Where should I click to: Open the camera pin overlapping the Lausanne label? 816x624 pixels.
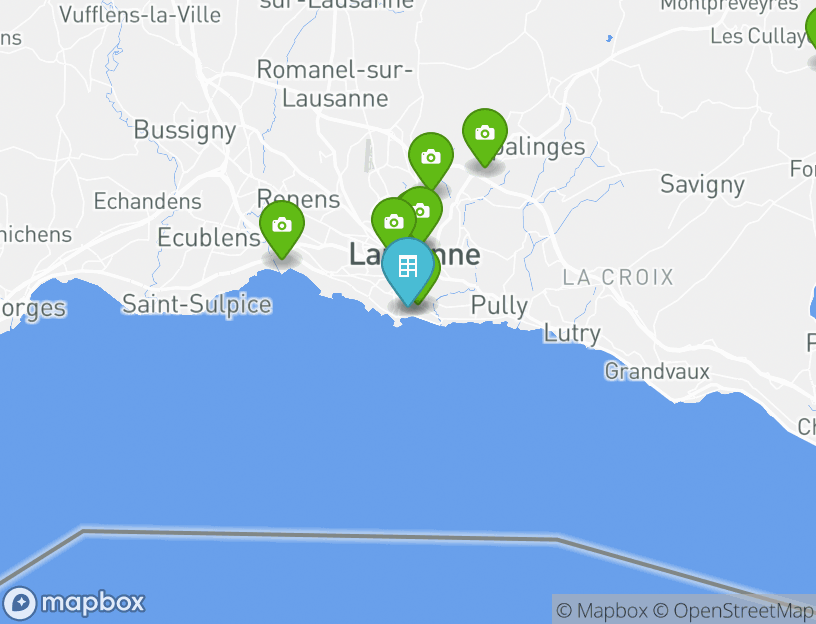coord(392,222)
